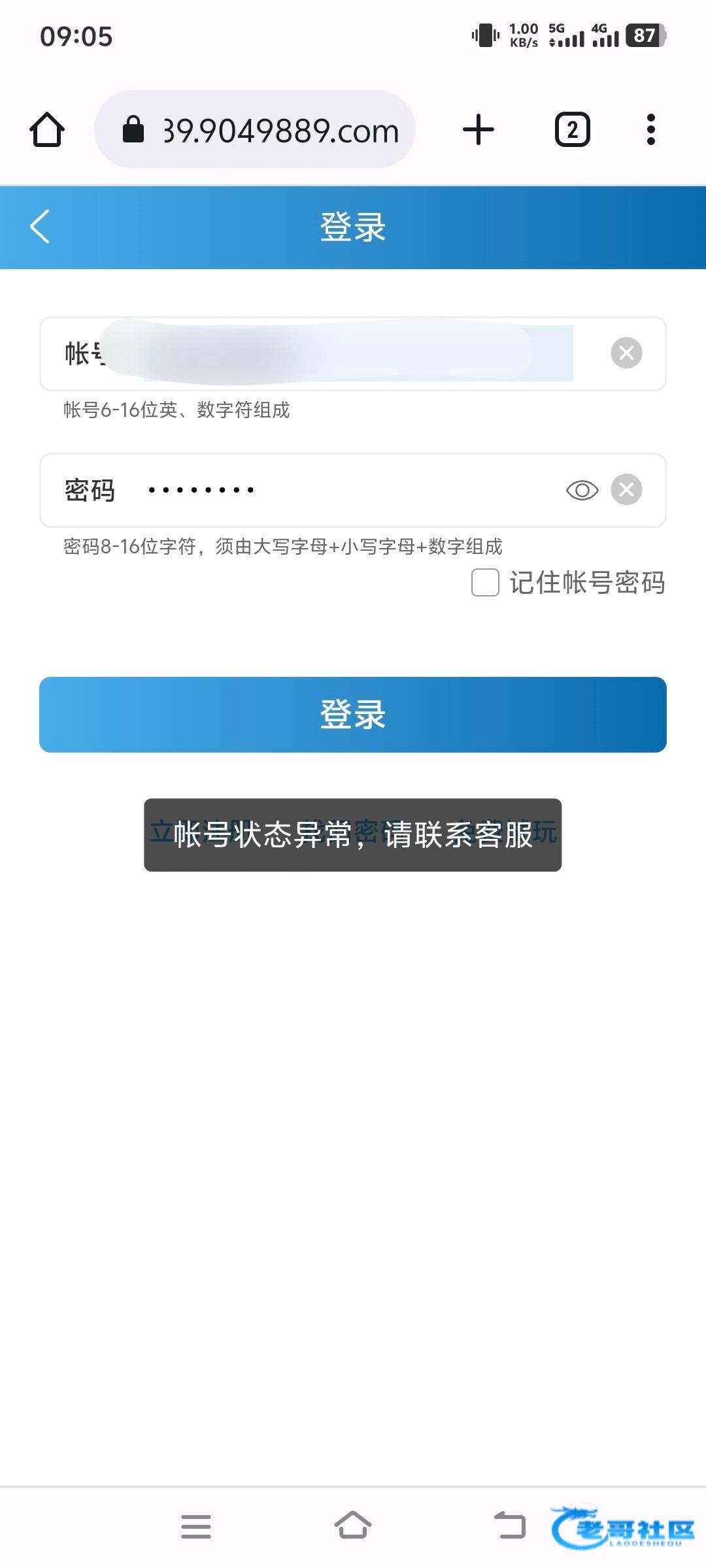Check the 记住帐号密码 box
This screenshot has width=706, height=1568.
point(485,582)
